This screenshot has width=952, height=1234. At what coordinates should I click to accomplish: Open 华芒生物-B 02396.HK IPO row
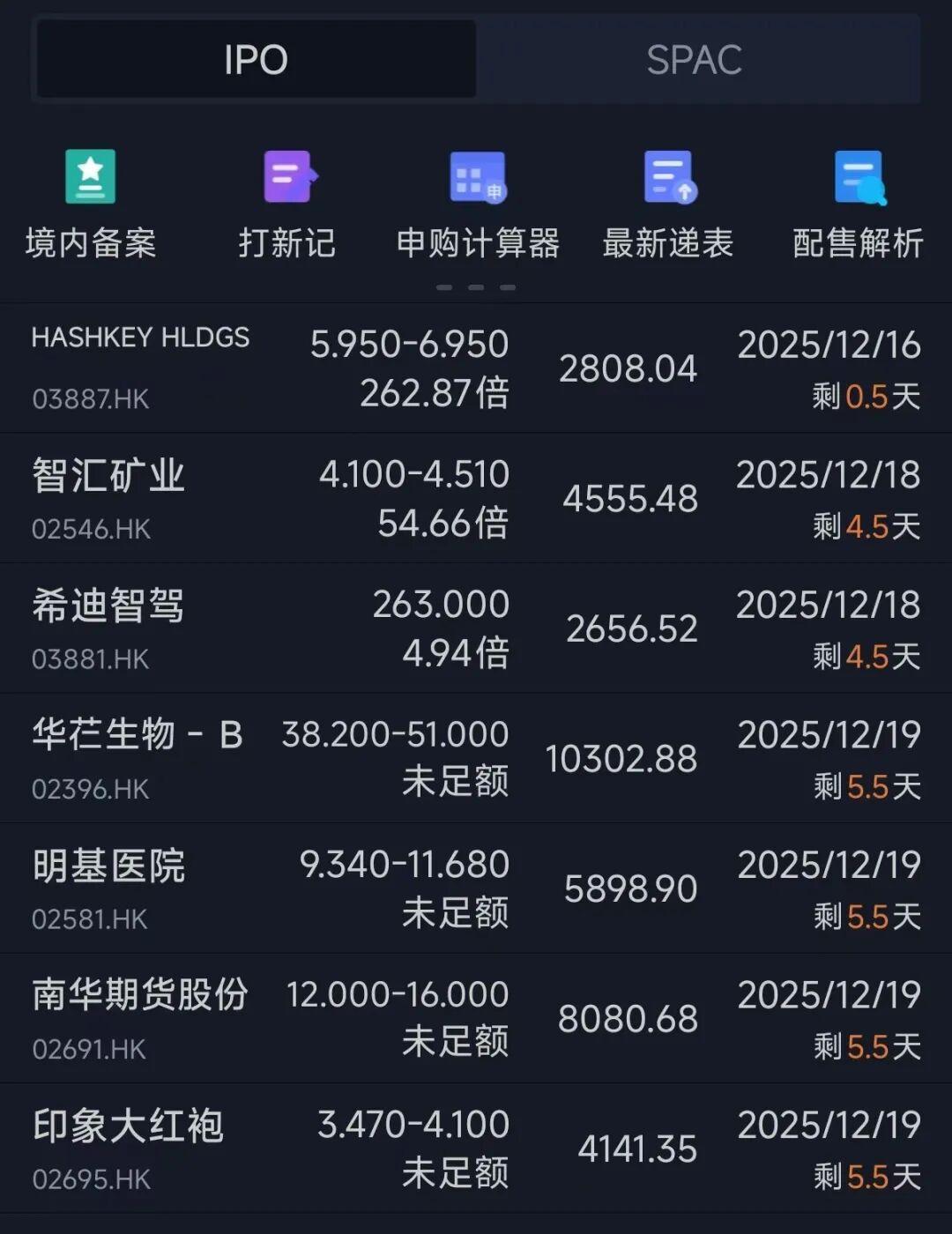click(476, 759)
